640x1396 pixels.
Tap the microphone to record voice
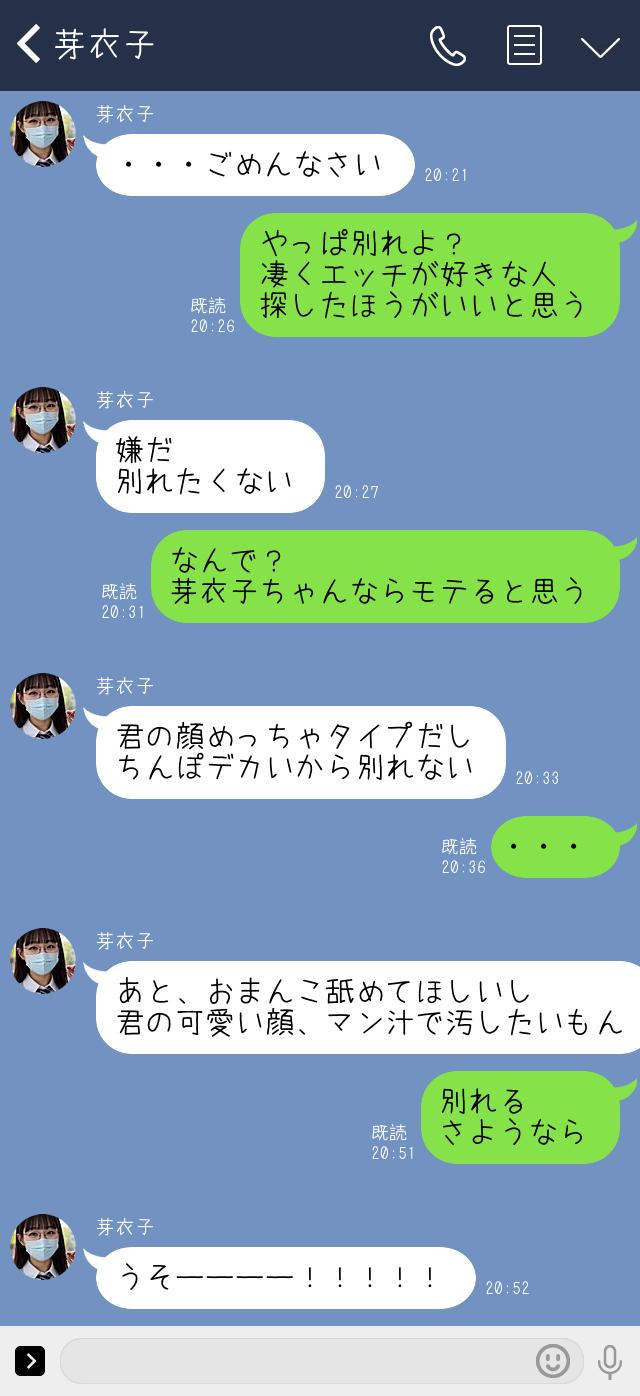[609, 1361]
